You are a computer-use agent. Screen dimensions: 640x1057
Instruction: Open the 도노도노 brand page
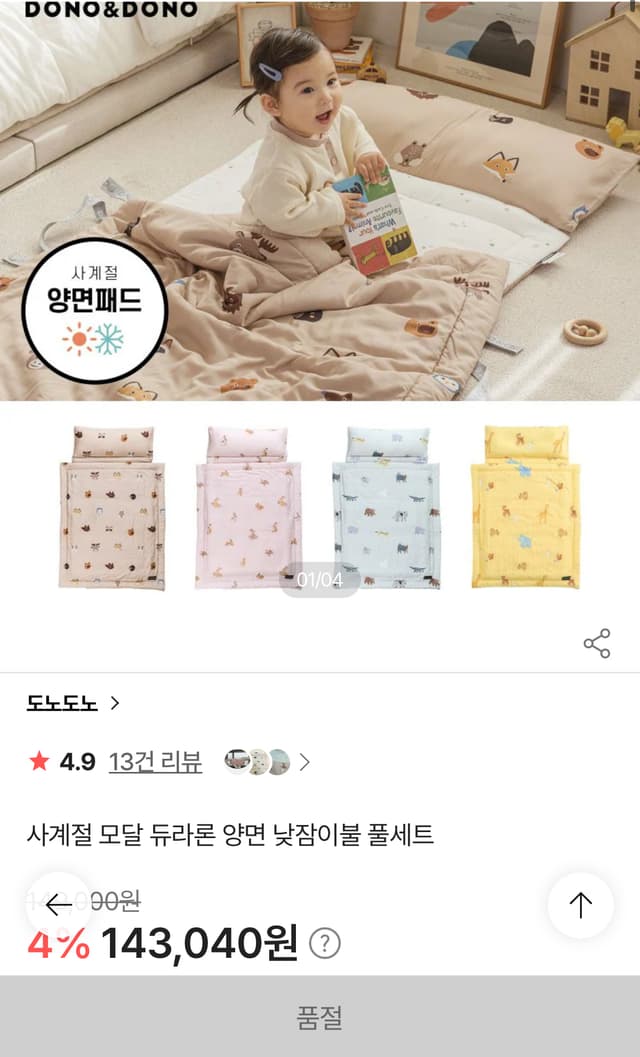pos(72,703)
